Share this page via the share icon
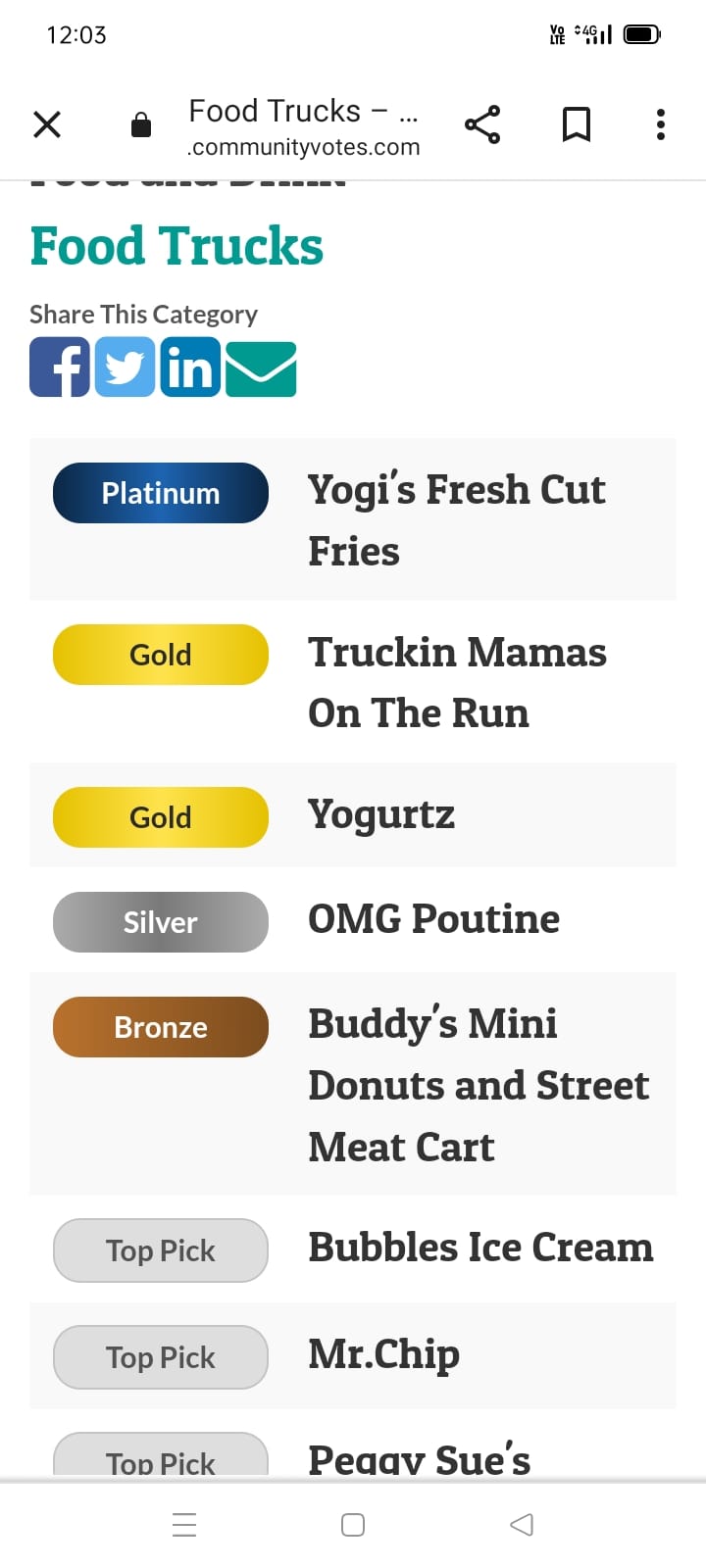 click(x=482, y=124)
